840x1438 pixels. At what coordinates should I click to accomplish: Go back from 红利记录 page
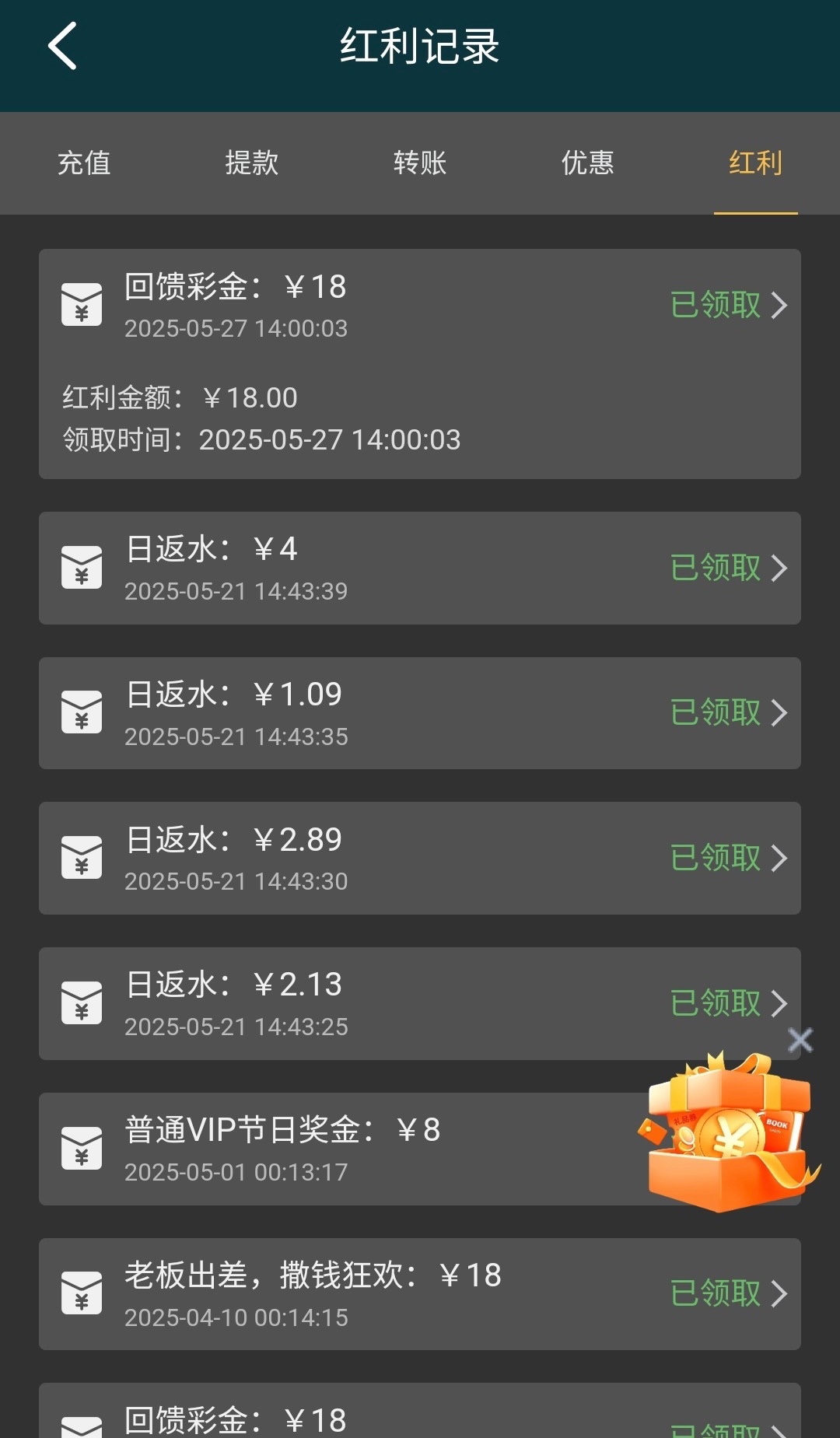[62, 46]
